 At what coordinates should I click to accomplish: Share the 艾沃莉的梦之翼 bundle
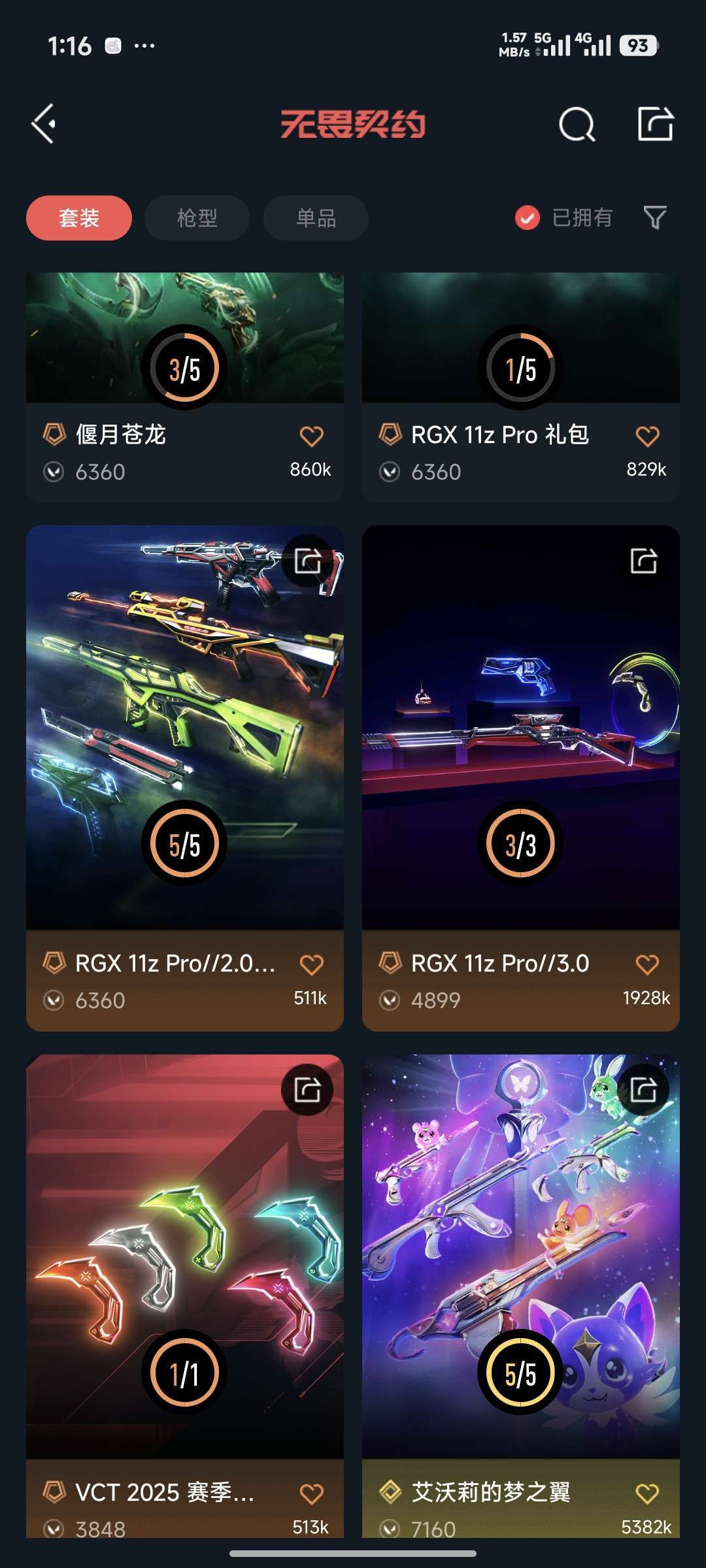coord(643,1090)
